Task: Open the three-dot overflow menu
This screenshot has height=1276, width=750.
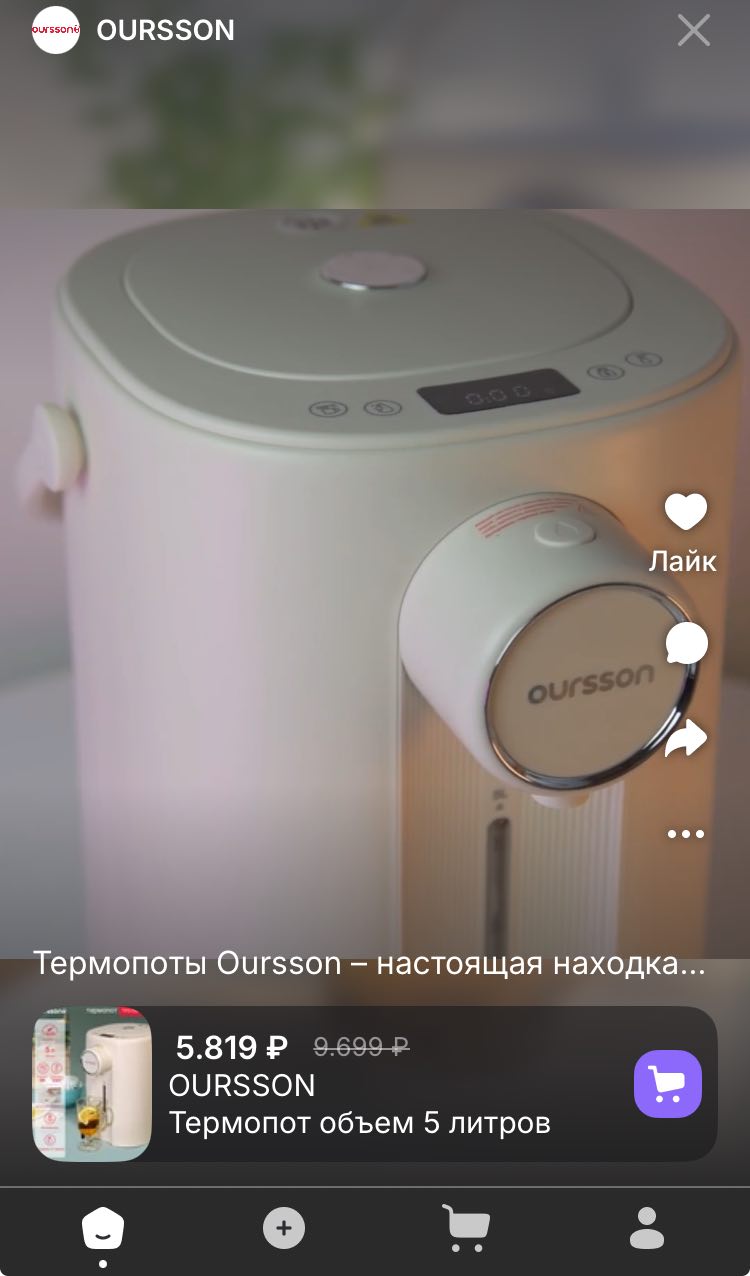Action: (x=686, y=834)
